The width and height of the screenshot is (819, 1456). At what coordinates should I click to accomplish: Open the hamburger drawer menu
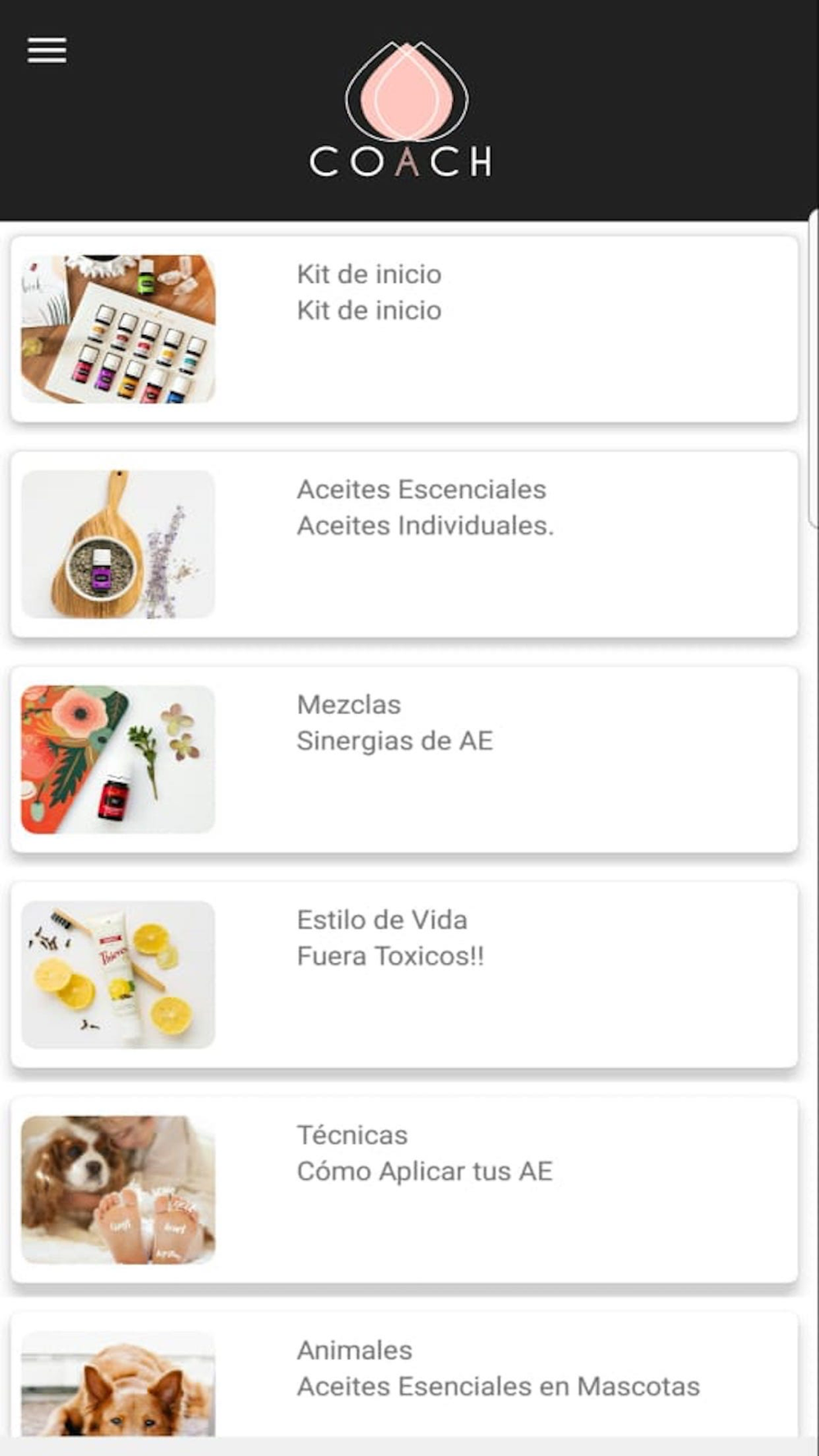pos(47,51)
